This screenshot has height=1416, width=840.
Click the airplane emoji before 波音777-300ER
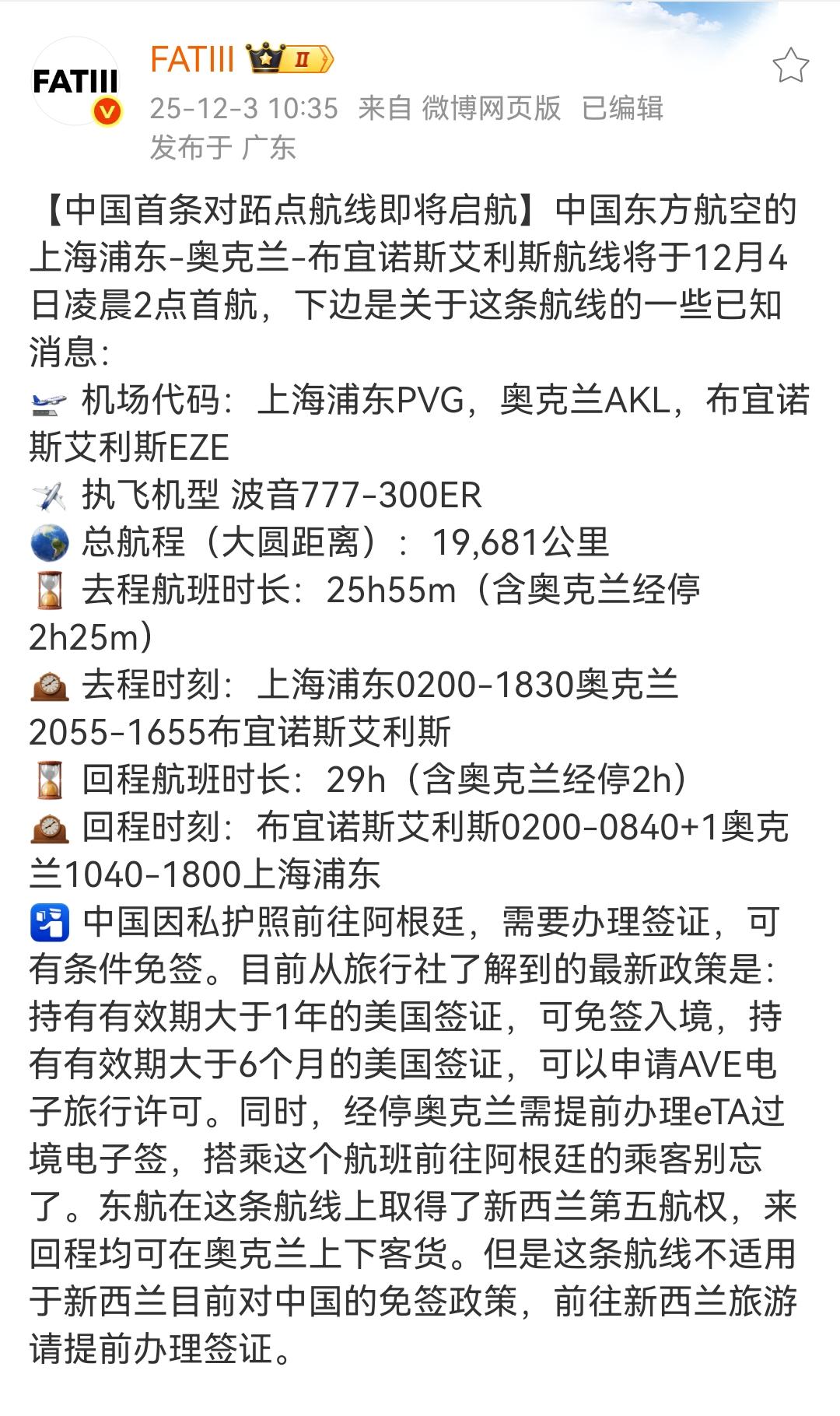[x=48, y=492]
